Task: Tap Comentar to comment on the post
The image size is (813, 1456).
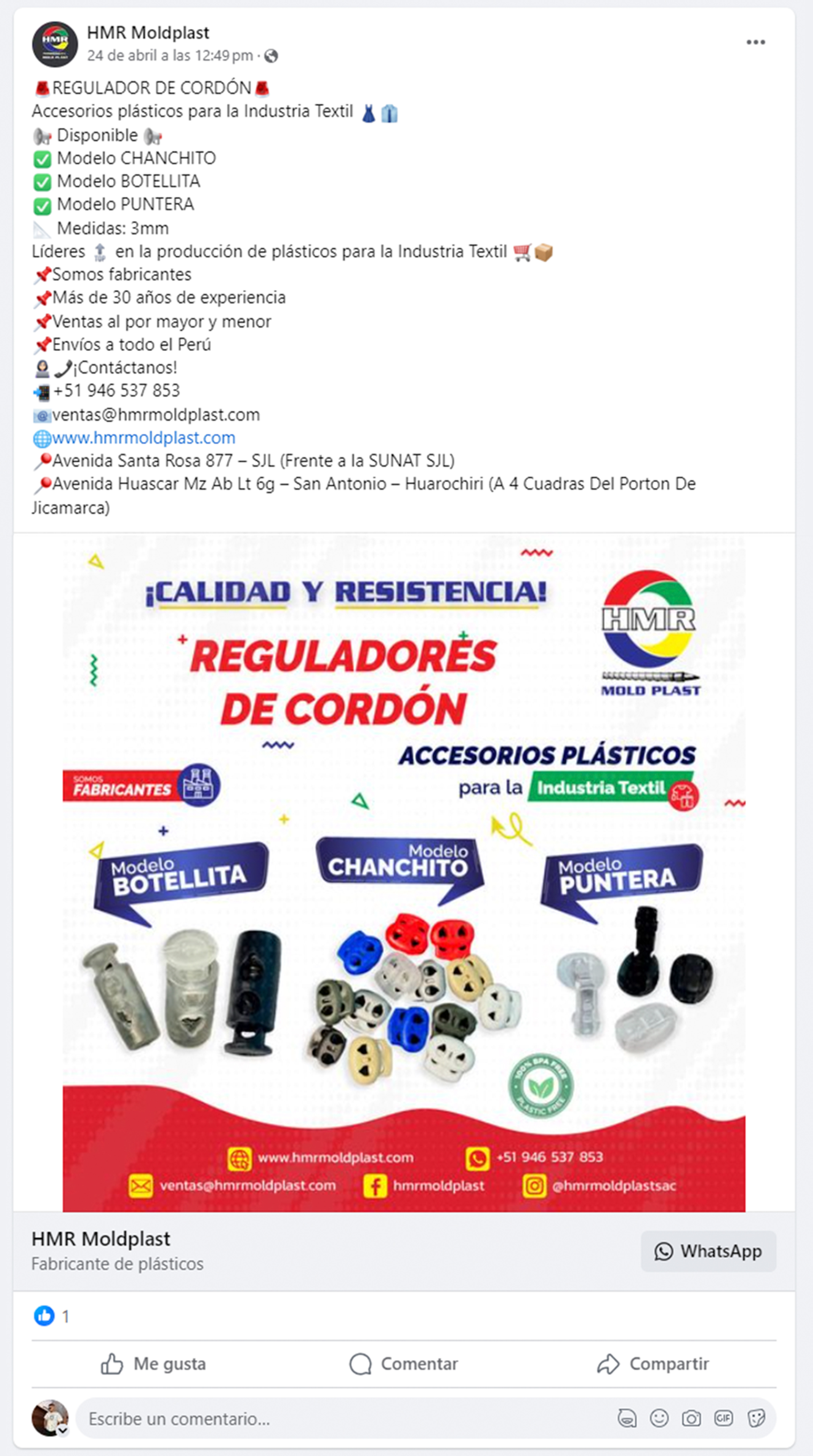Action: click(404, 1363)
